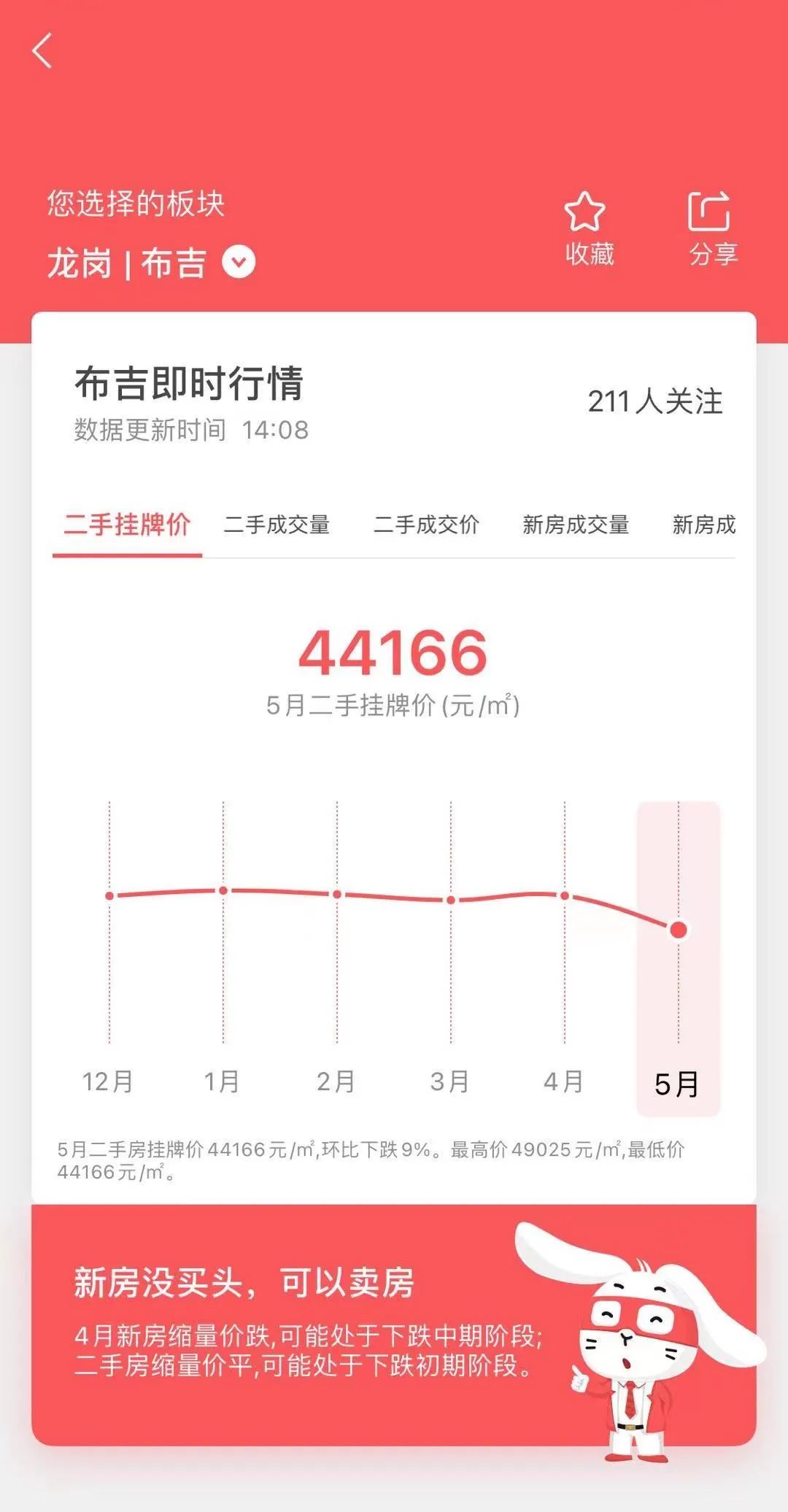This screenshot has height=1512, width=788.
Task: Tap 收藏 to favorite this area
Action: (x=587, y=229)
